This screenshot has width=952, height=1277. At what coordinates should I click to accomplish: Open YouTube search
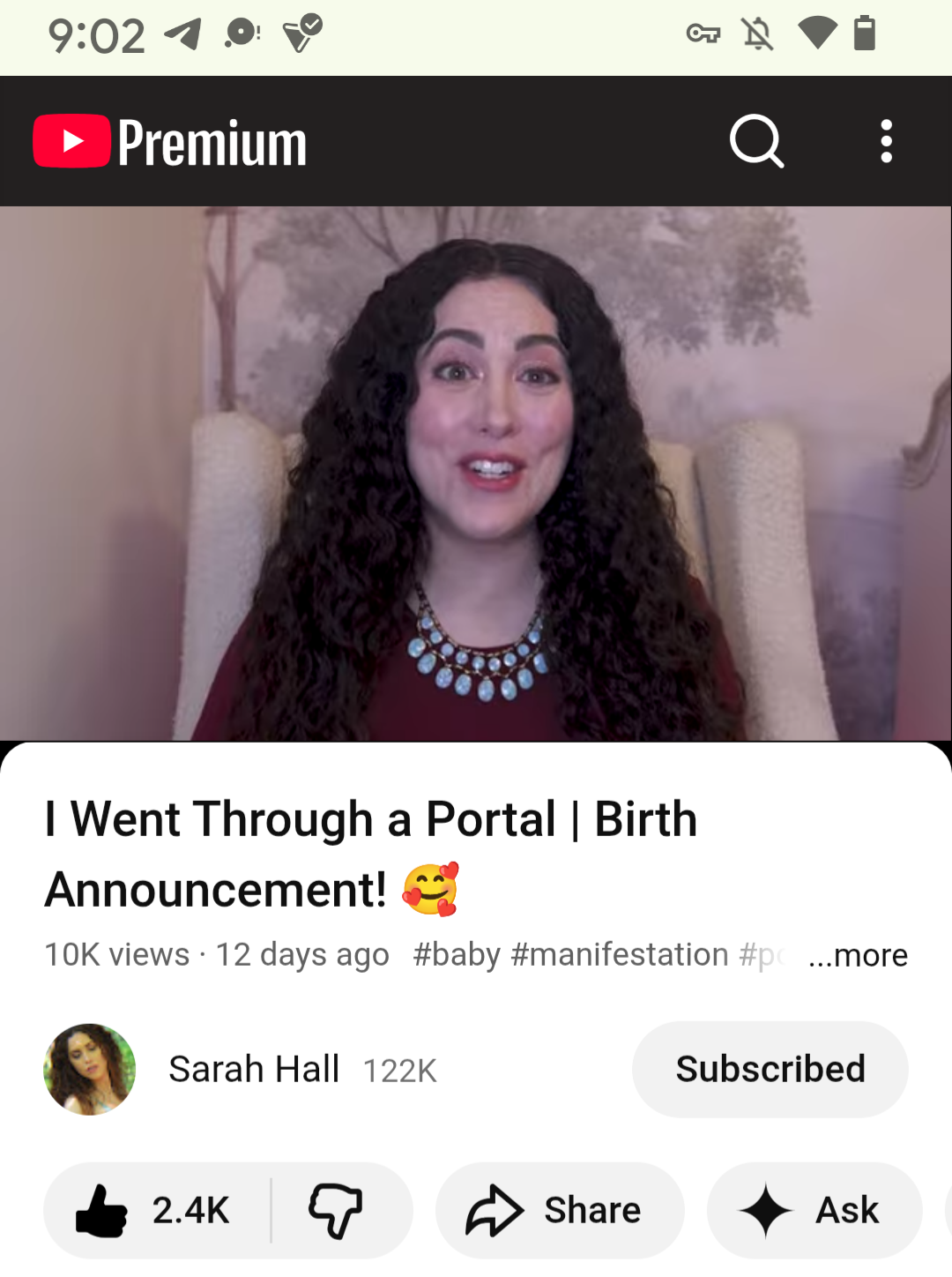coord(756,141)
